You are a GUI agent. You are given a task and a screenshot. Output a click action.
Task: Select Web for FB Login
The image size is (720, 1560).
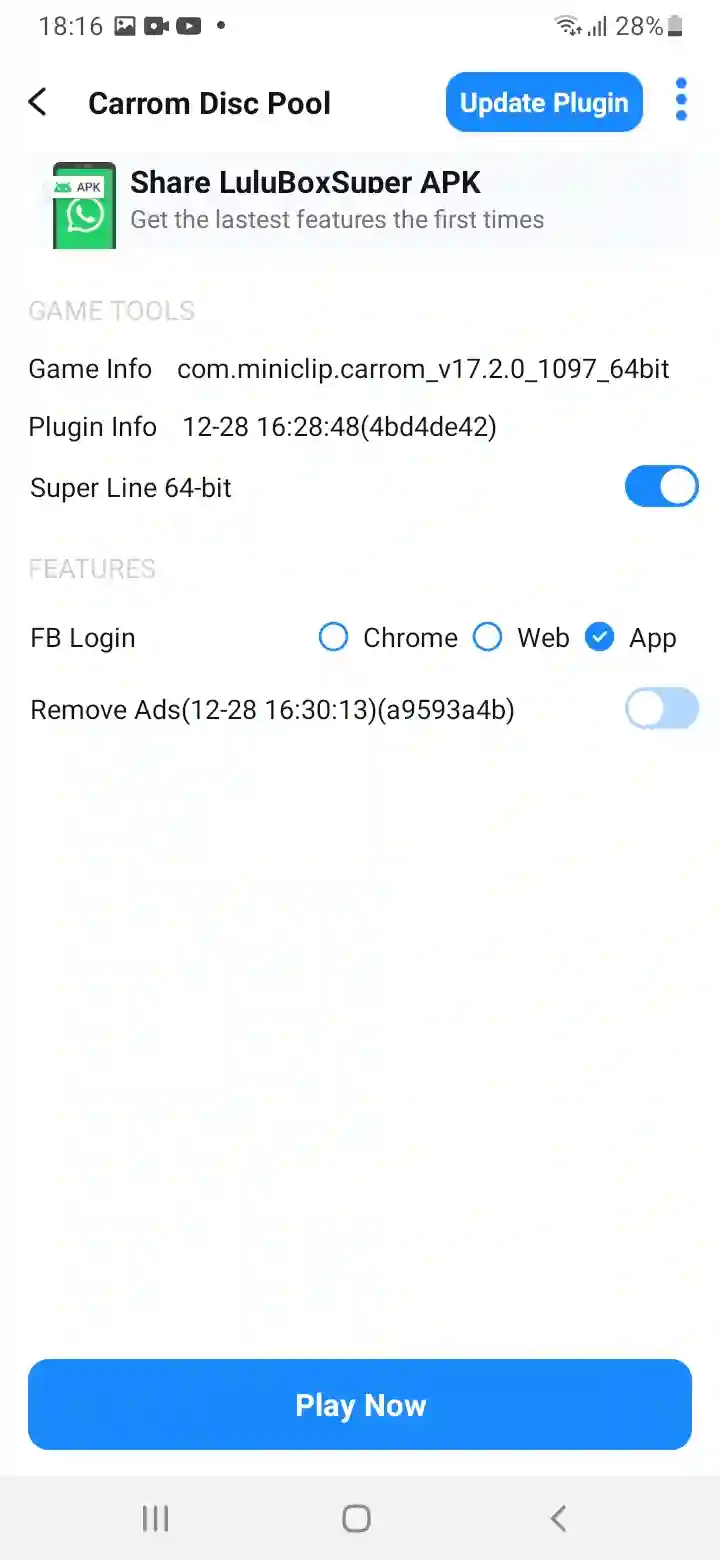488,637
